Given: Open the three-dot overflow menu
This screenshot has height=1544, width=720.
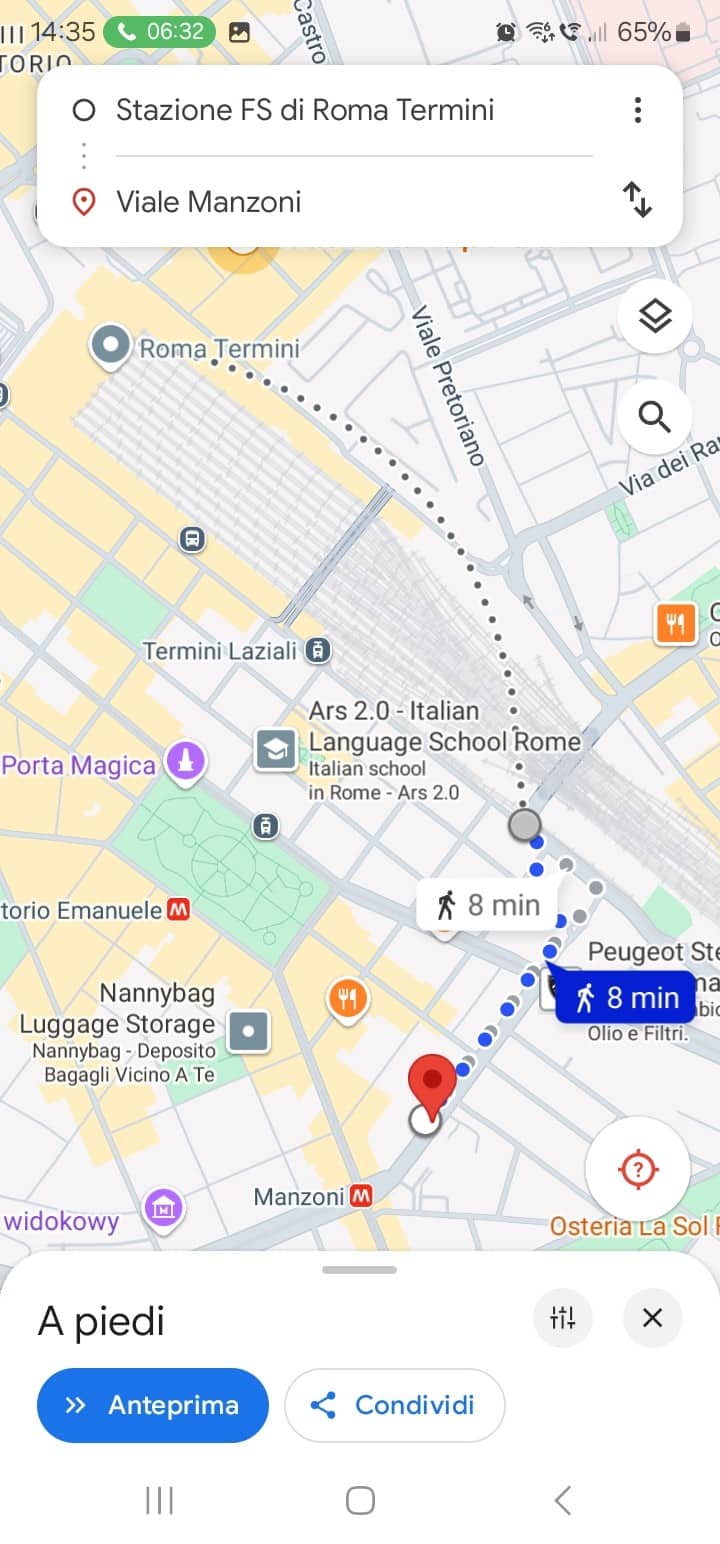Looking at the screenshot, I should [x=637, y=110].
